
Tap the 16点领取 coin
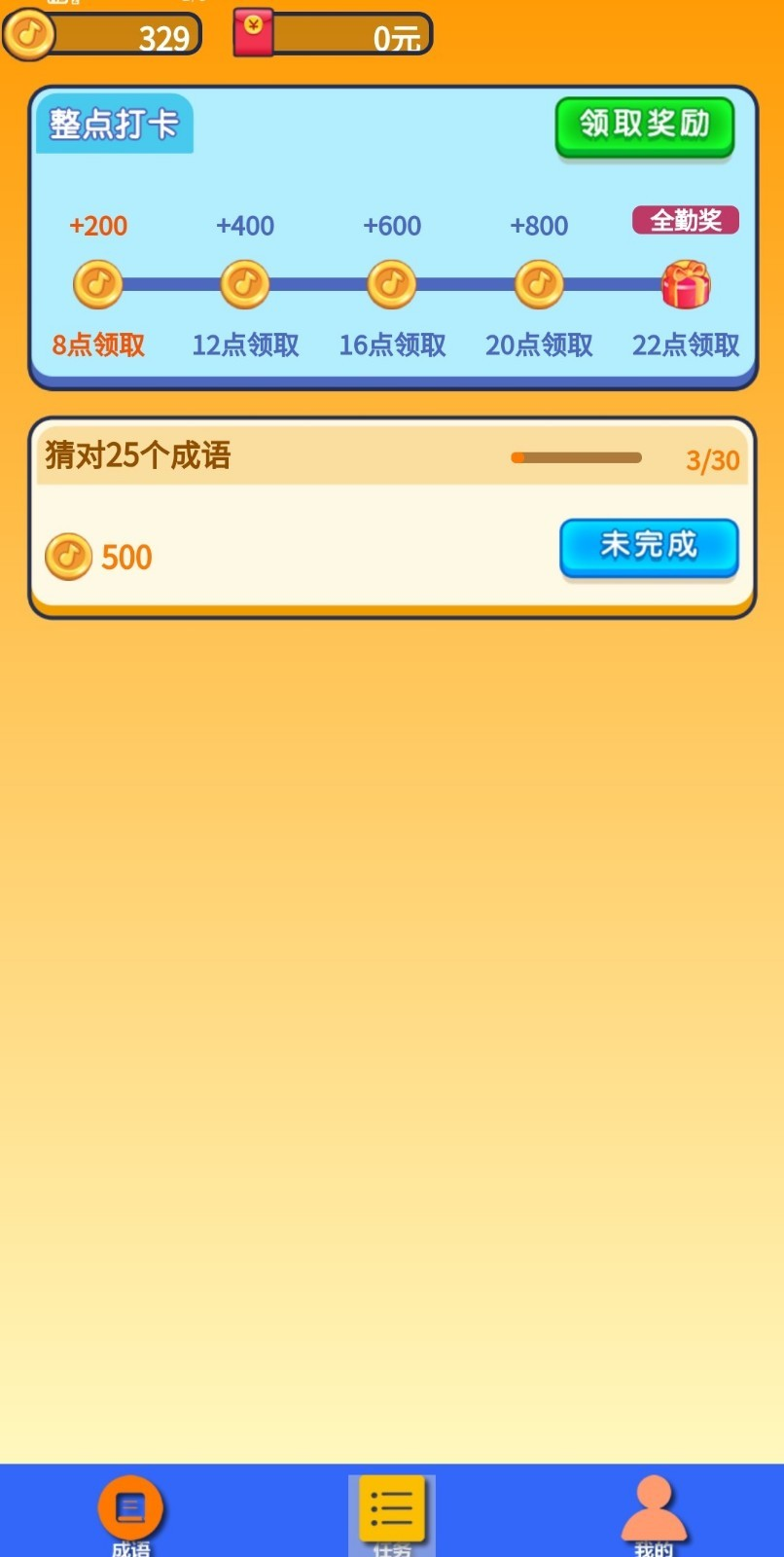pos(392,285)
